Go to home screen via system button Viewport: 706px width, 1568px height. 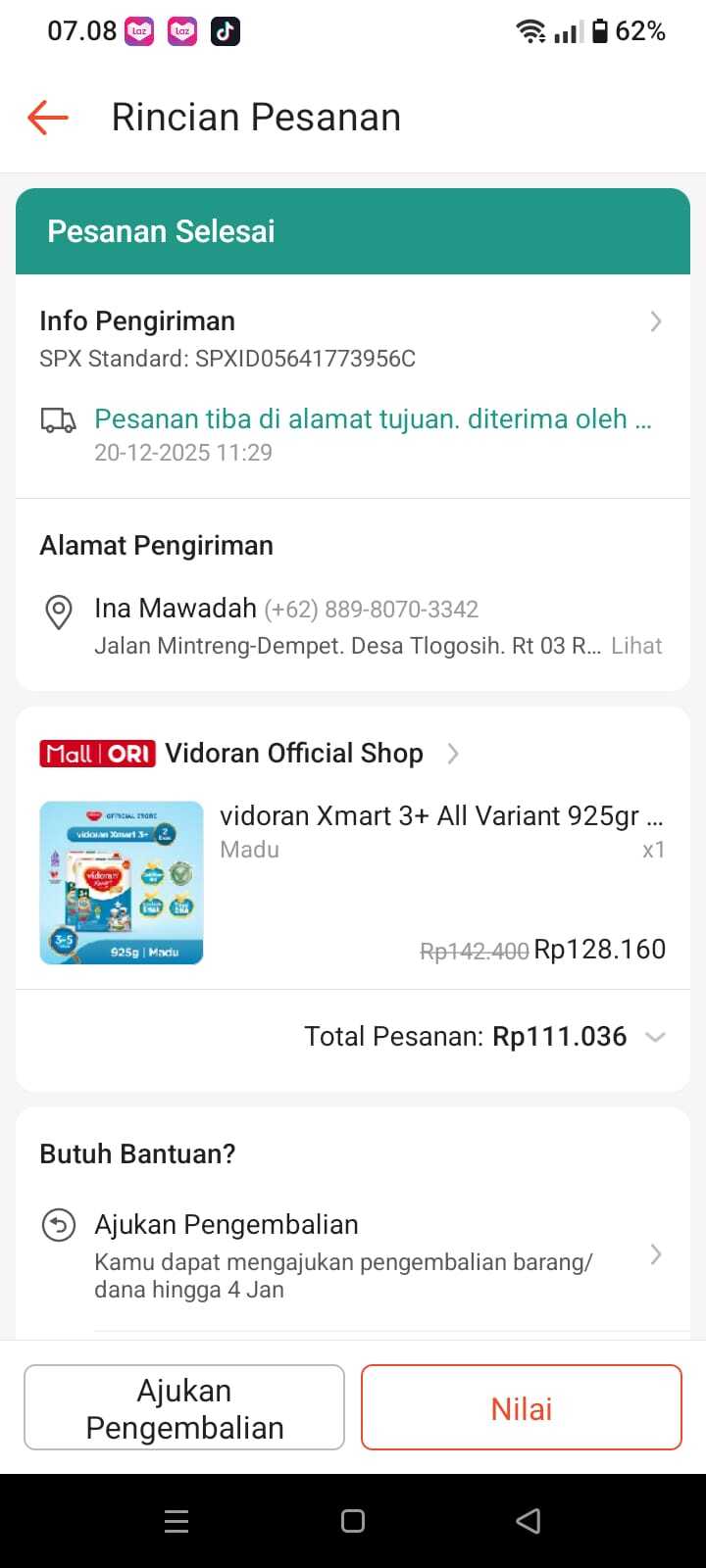[x=353, y=1521]
